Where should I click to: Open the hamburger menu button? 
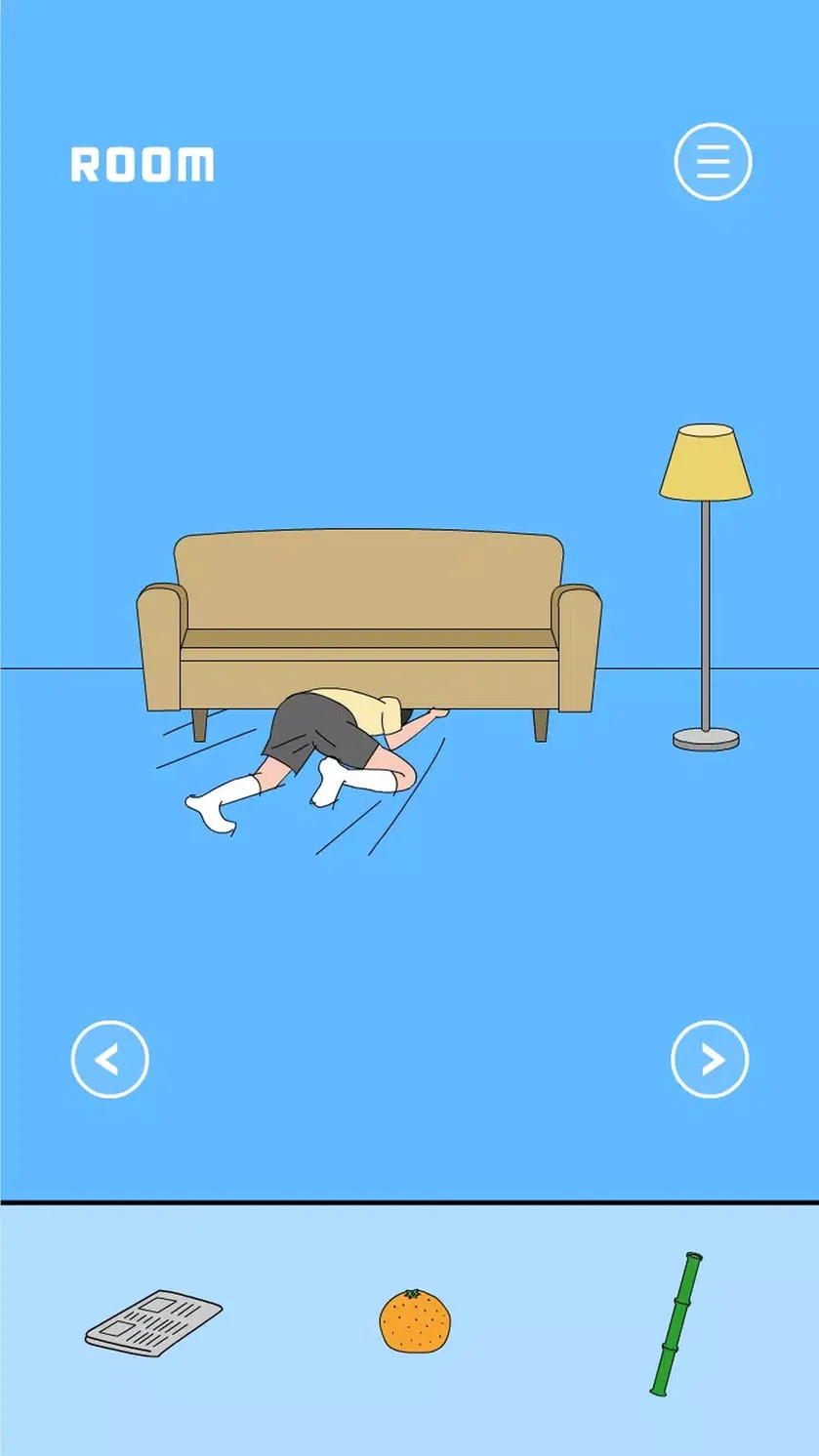click(713, 162)
